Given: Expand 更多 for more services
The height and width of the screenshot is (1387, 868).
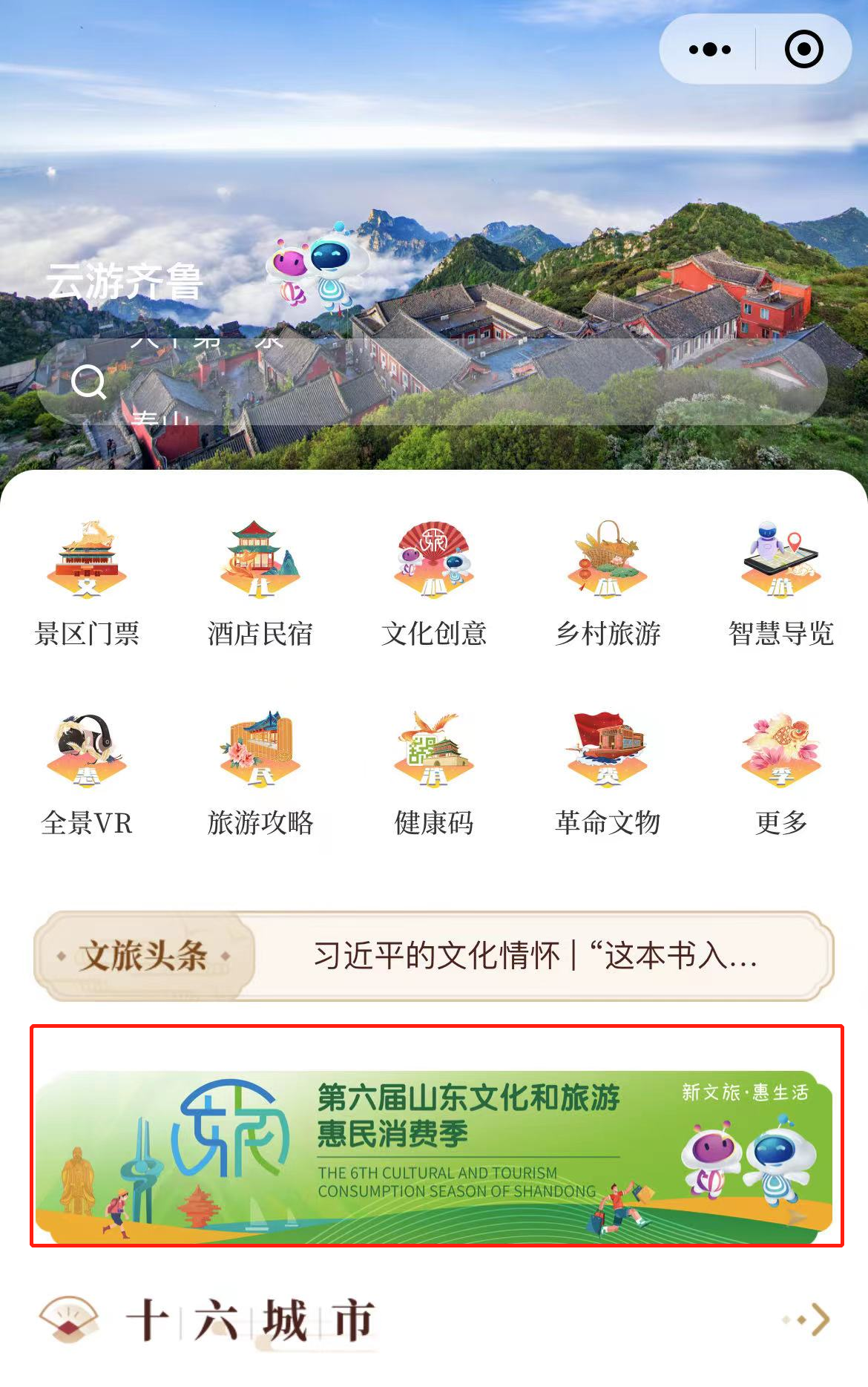Looking at the screenshot, I should tap(781, 773).
